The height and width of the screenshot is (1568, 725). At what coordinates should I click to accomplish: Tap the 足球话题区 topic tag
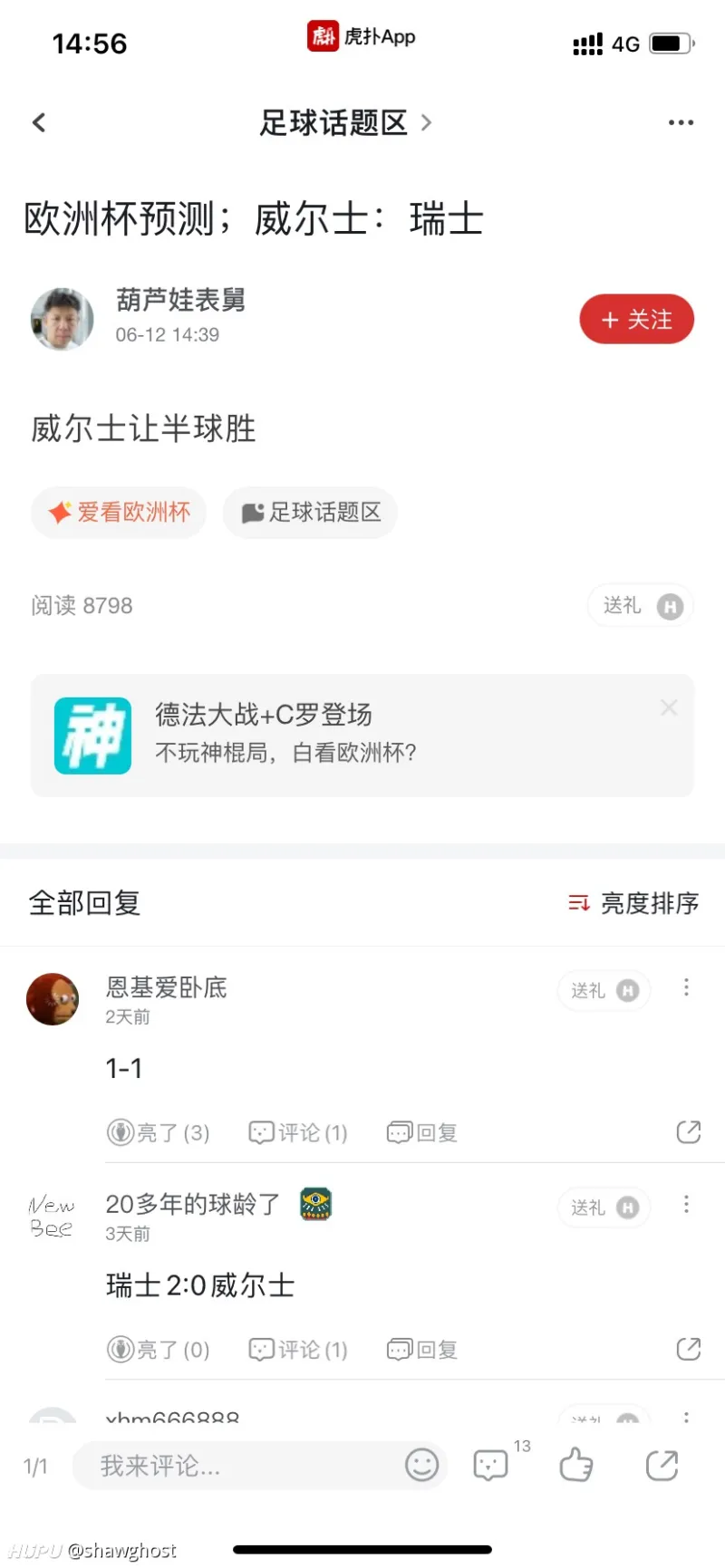(x=309, y=513)
